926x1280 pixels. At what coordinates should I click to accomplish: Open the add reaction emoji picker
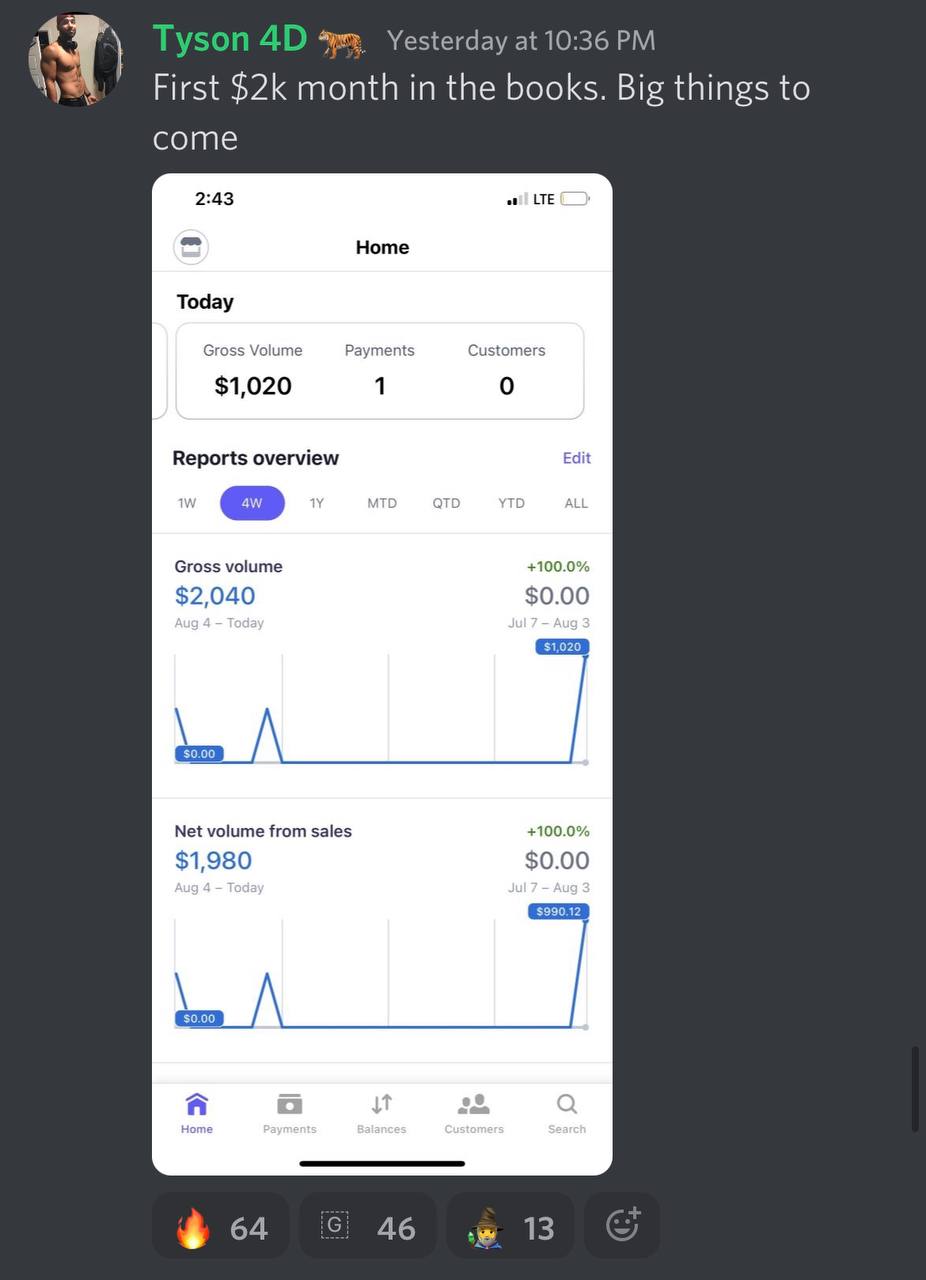point(622,1225)
